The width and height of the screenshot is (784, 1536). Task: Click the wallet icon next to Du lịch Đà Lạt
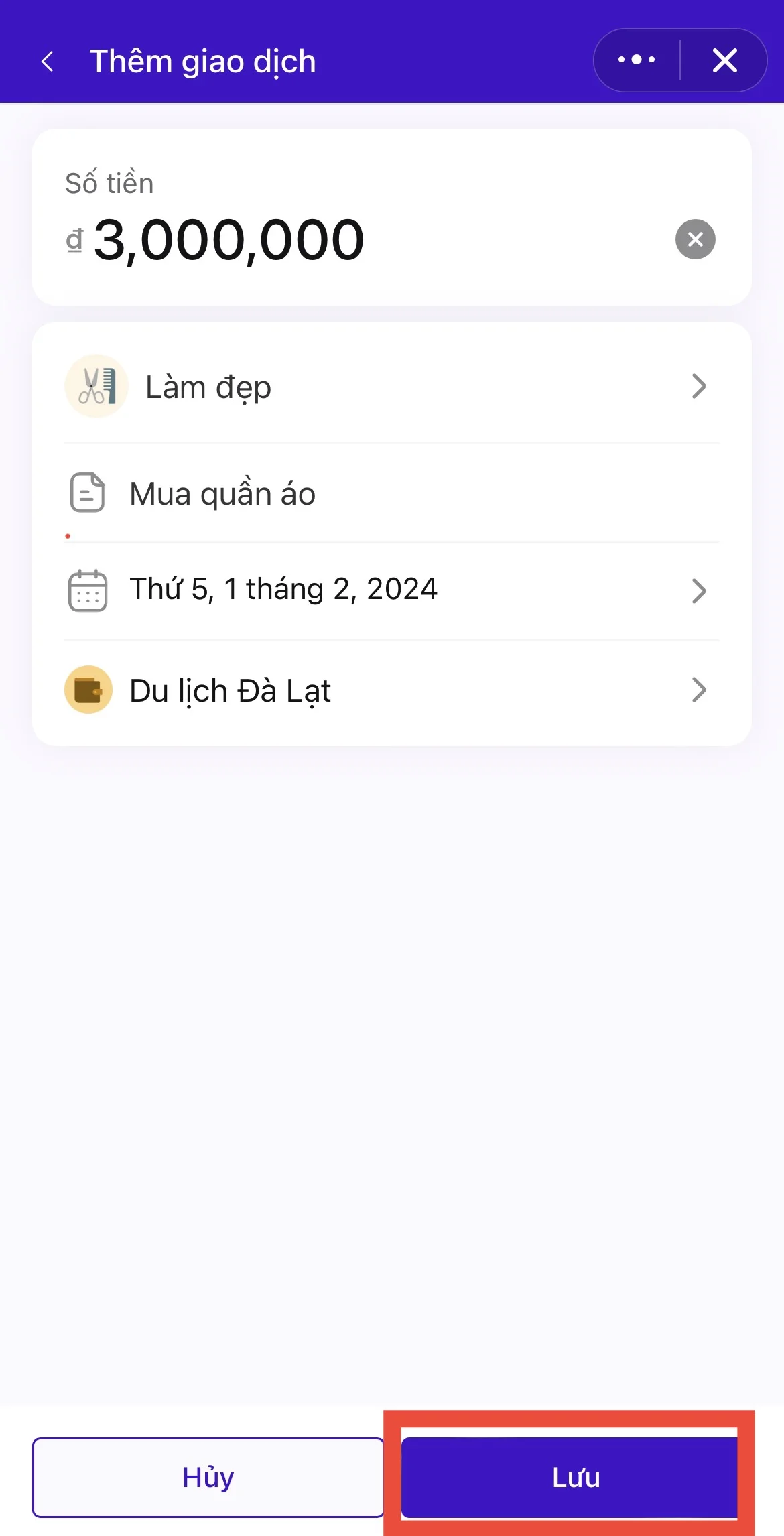pyautogui.click(x=88, y=690)
